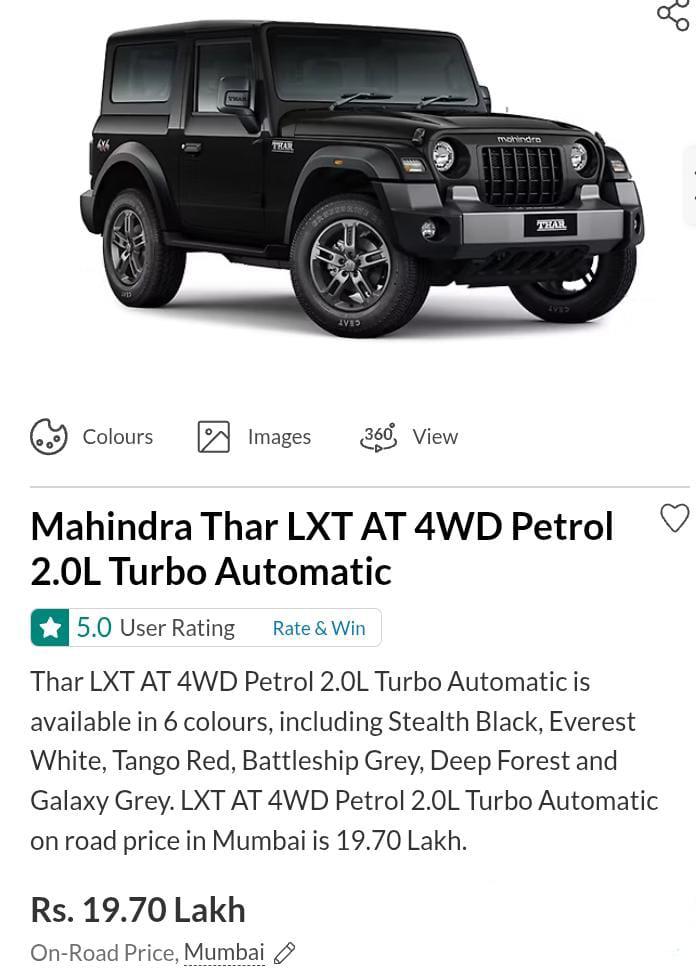Launch the 360 View
Screen dimensions: 696x978
(409, 437)
